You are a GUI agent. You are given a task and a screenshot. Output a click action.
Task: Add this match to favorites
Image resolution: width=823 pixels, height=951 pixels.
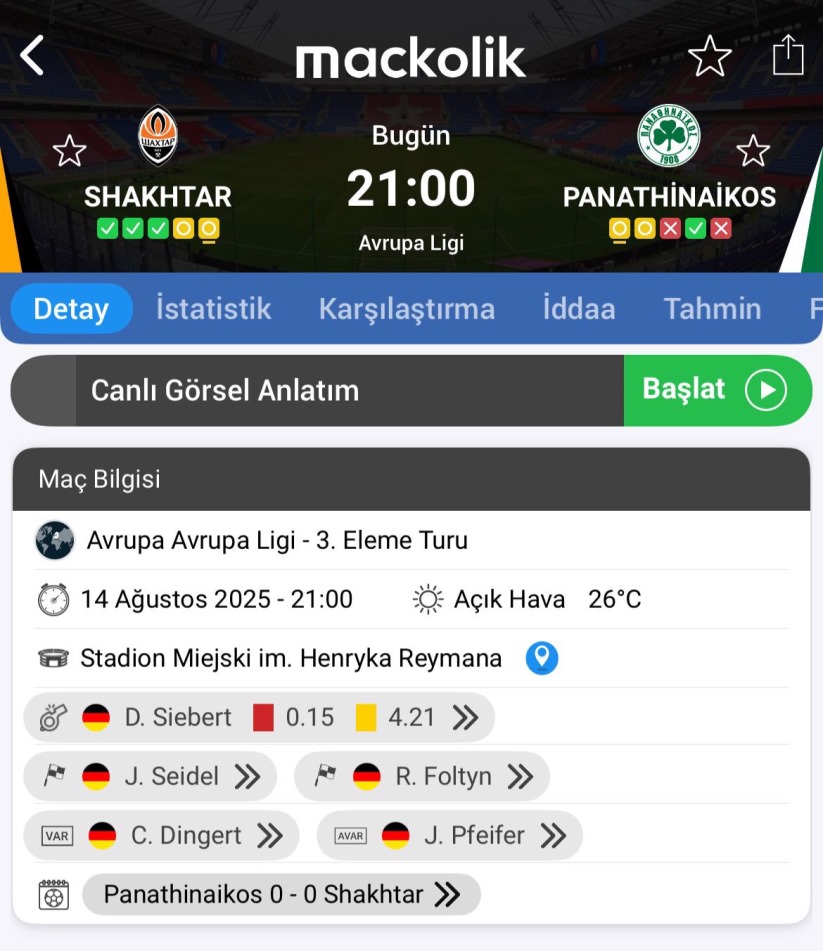[x=709, y=56]
